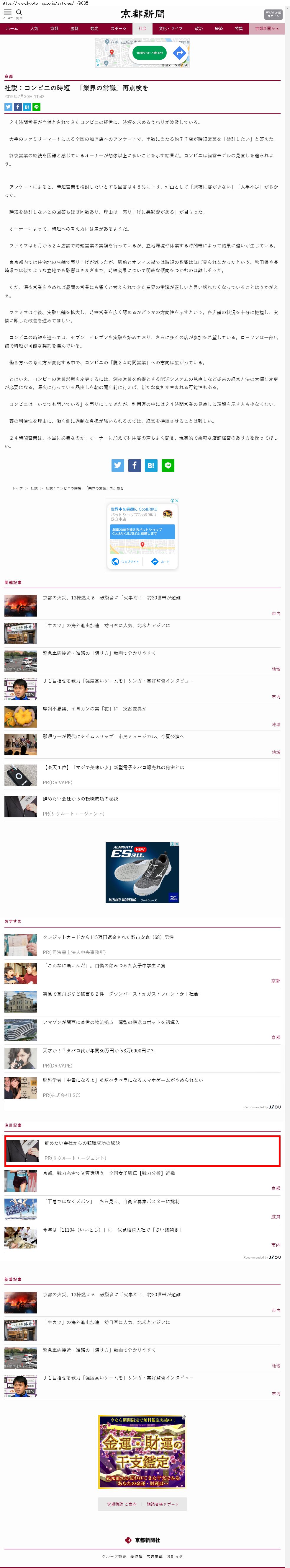Switch to the 文化・ライフ tab
Viewport: 290px width, 1568px height.
[170, 29]
